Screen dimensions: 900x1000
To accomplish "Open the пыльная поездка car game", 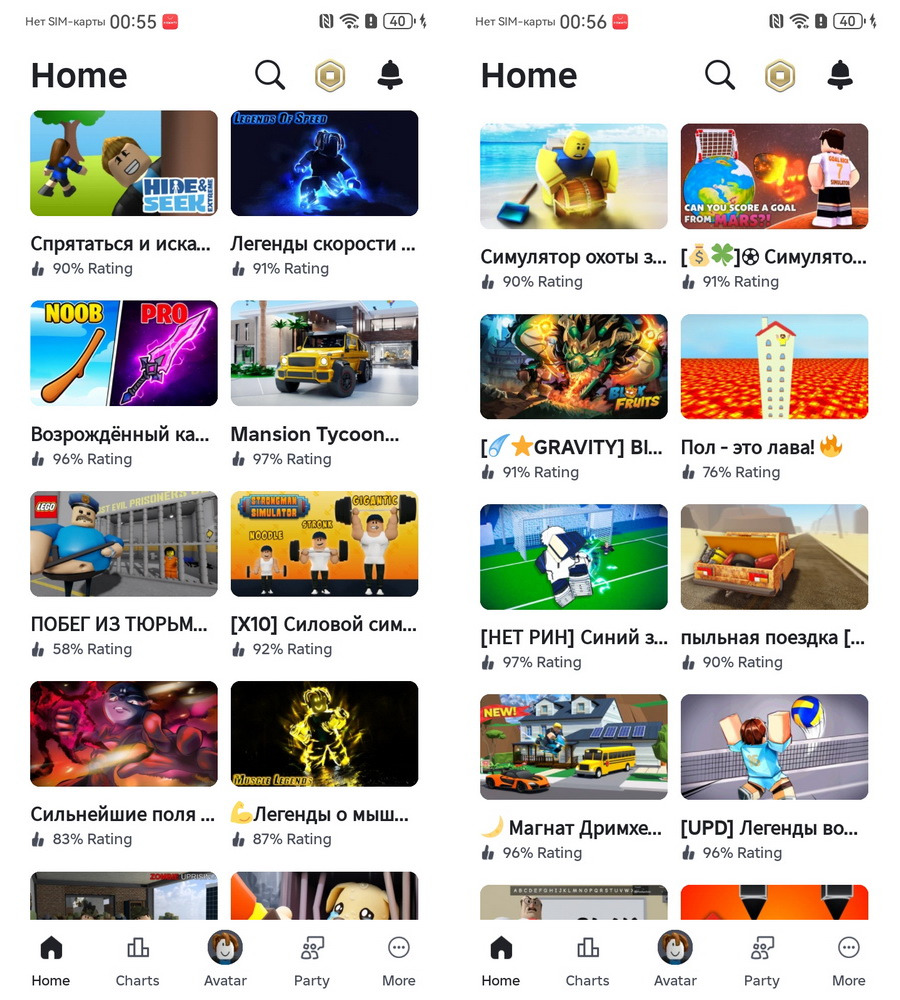I will tap(774, 556).
